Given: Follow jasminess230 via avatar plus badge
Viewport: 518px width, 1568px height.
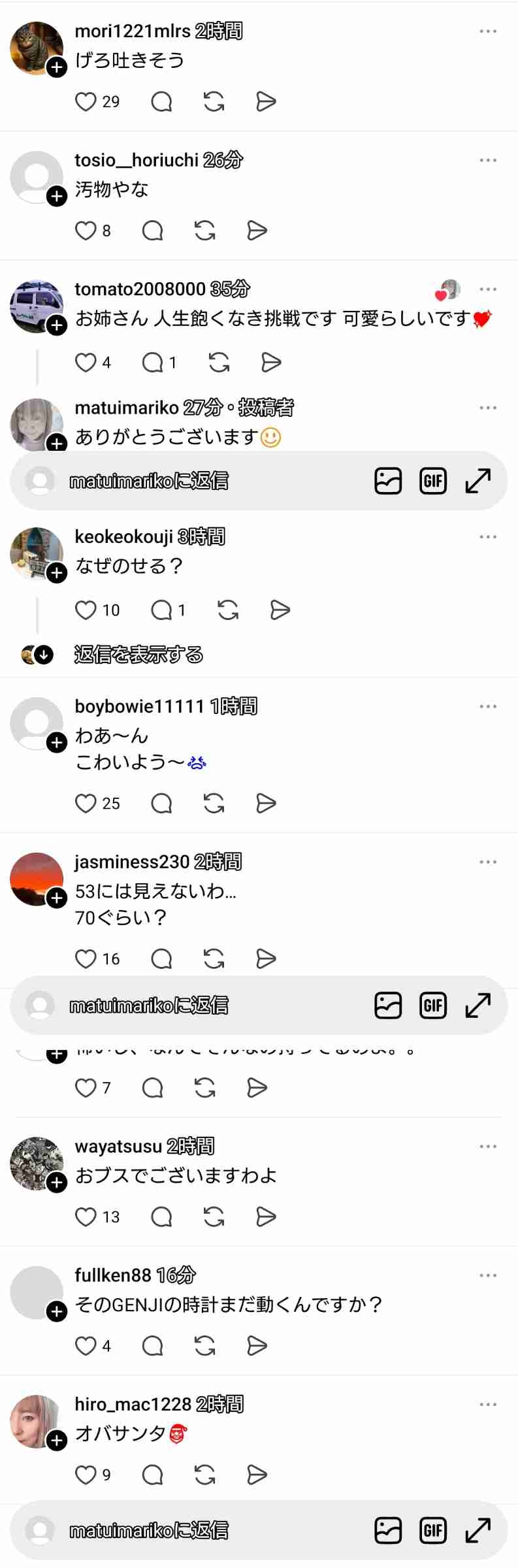Looking at the screenshot, I should (x=57, y=898).
